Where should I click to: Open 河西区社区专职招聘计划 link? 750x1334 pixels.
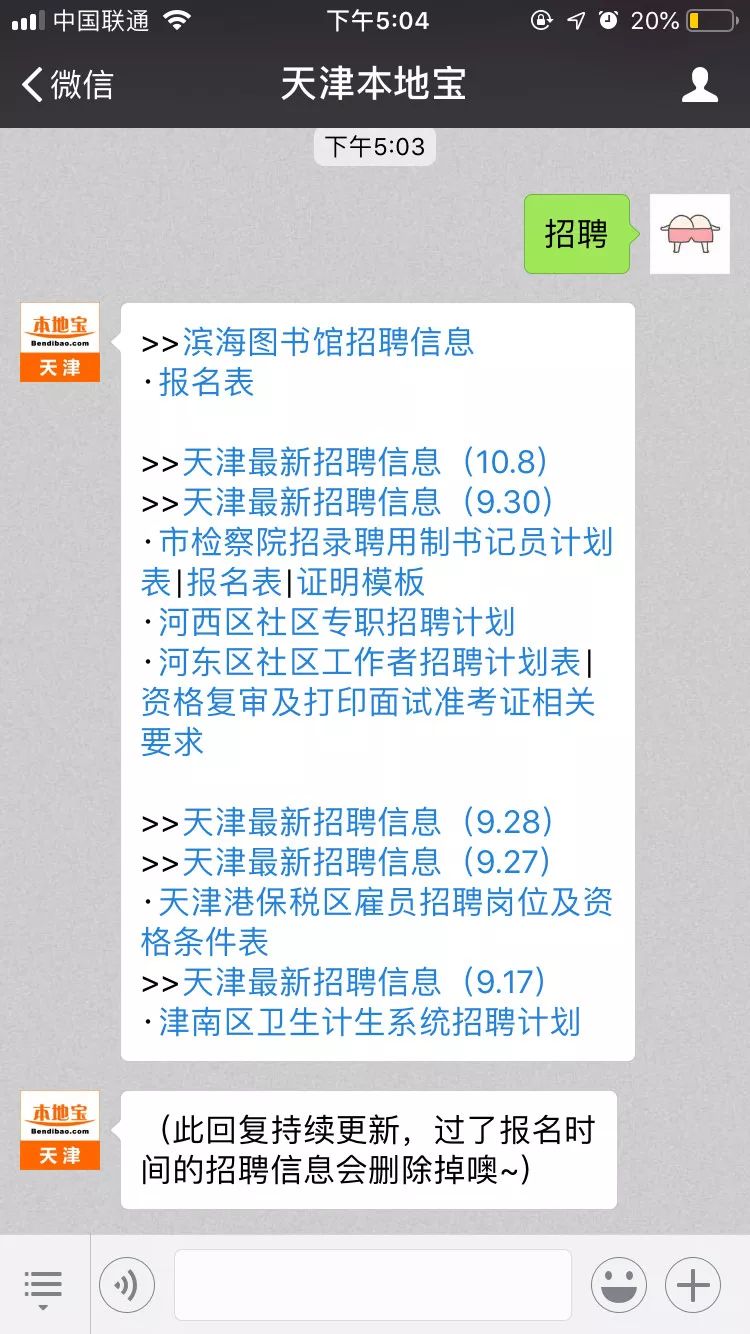[x=337, y=622]
